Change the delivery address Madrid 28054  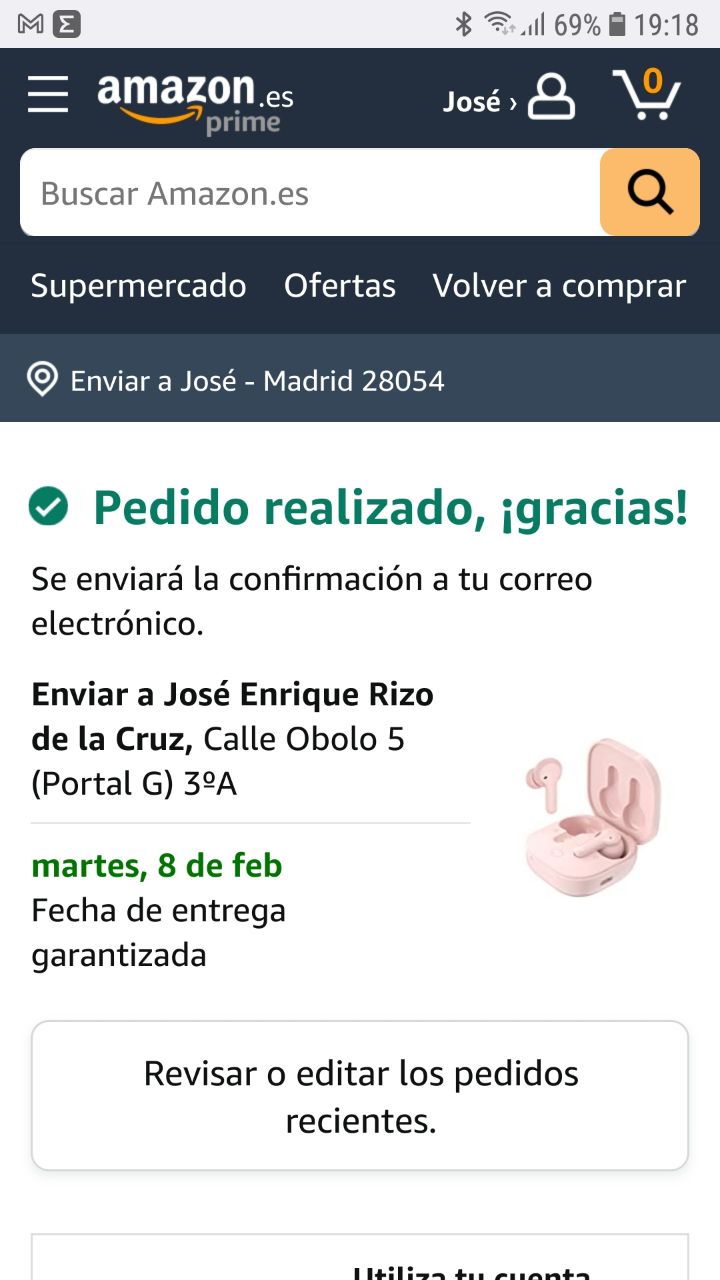257,381
